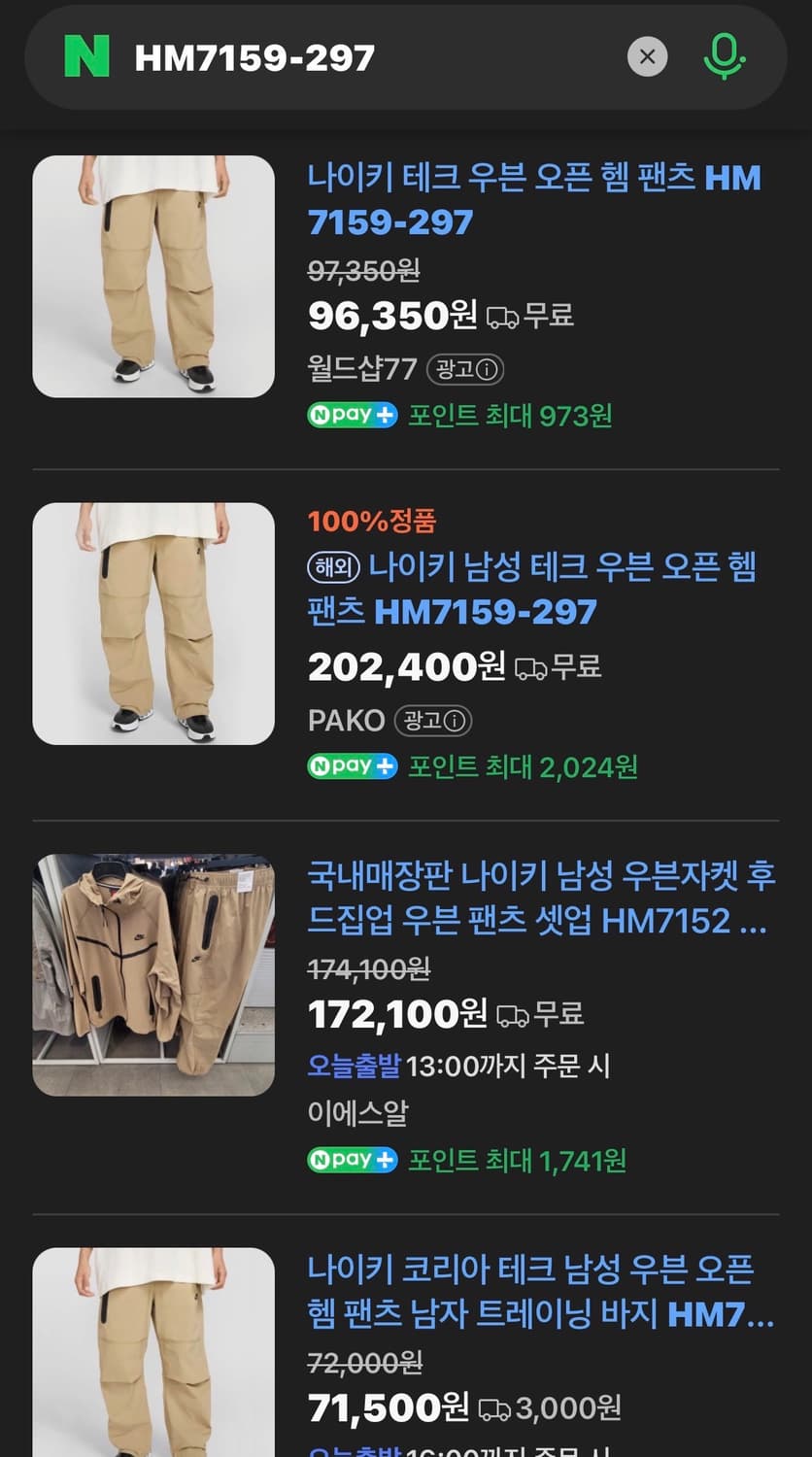This screenshot has height=1457, width=812.
Task: Open seller page for PAKO
Action: click(x=346, y=721)
